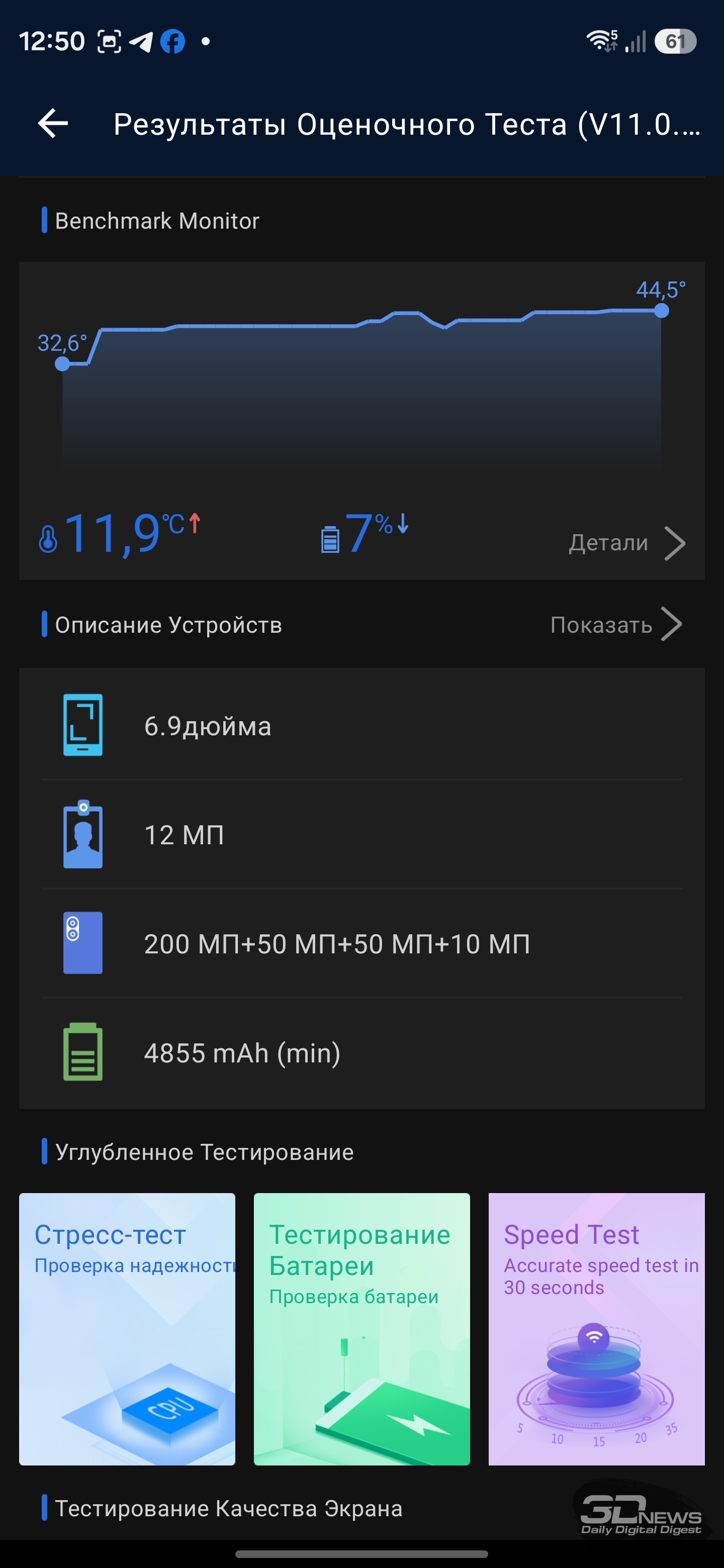Tap Показать next to Описание Устройств
The width and height of the screenshot is (724, 1568).
click(x=615, y=625)
